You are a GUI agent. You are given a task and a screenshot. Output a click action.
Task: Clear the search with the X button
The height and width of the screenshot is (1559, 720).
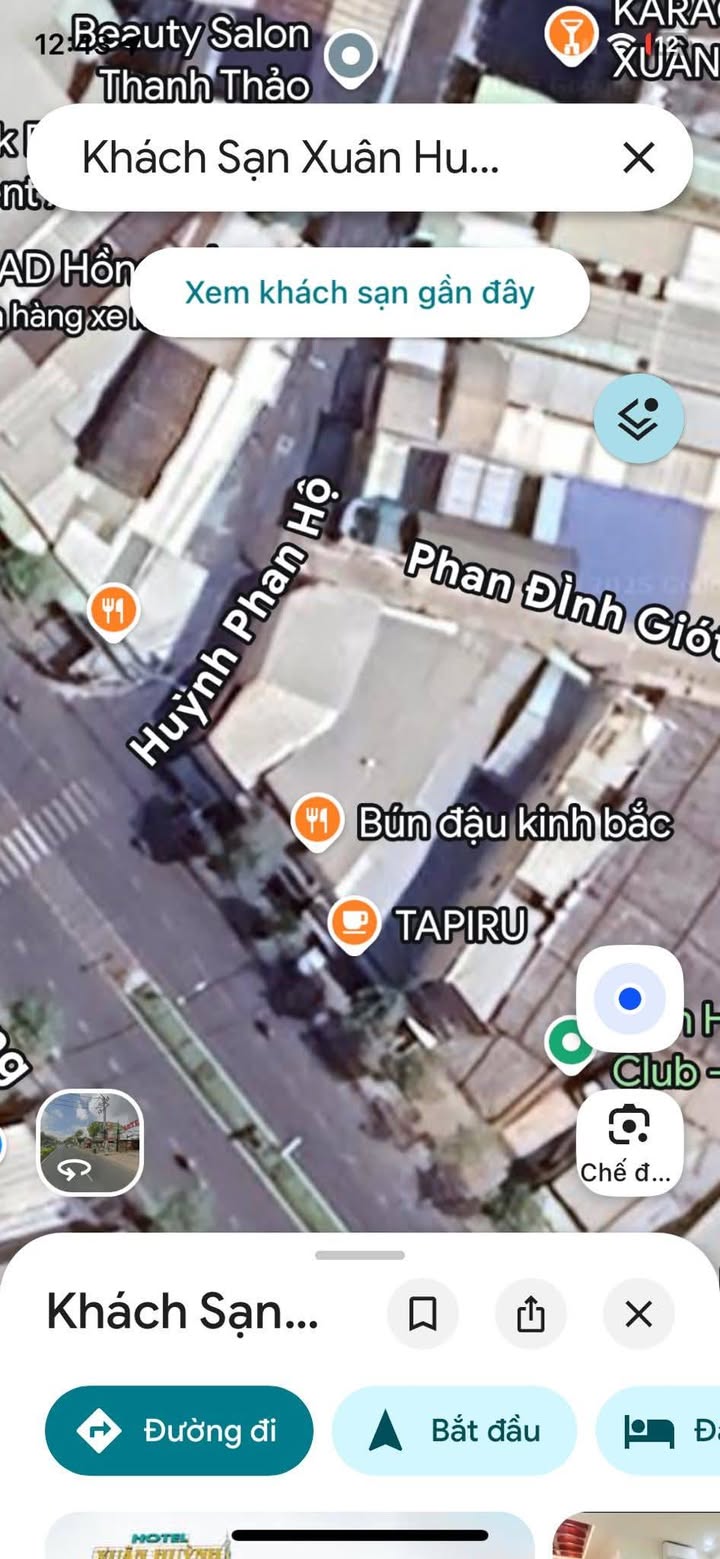(x=638, y=158)
